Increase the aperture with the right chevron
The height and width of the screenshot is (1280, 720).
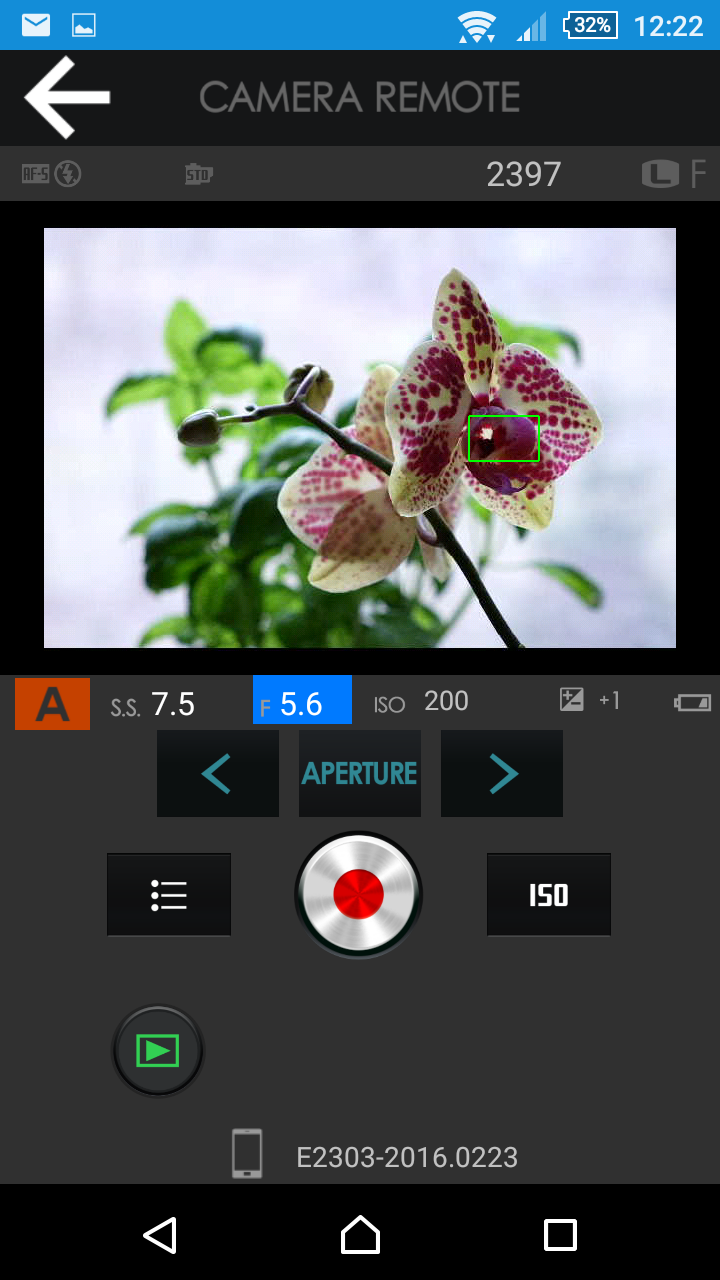(x=502, y=773)
